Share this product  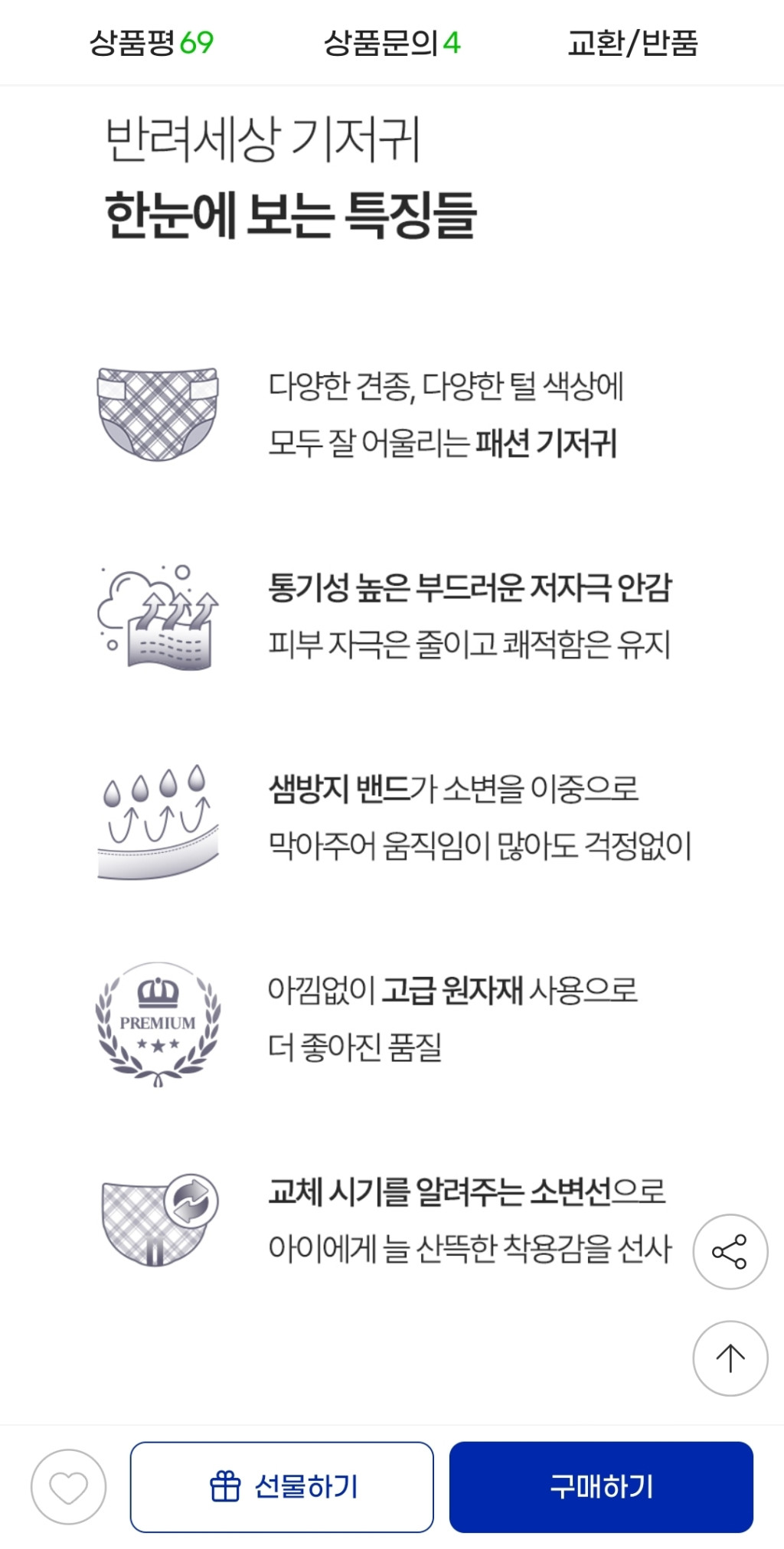pyautogui.click(x=730, y=1251)
